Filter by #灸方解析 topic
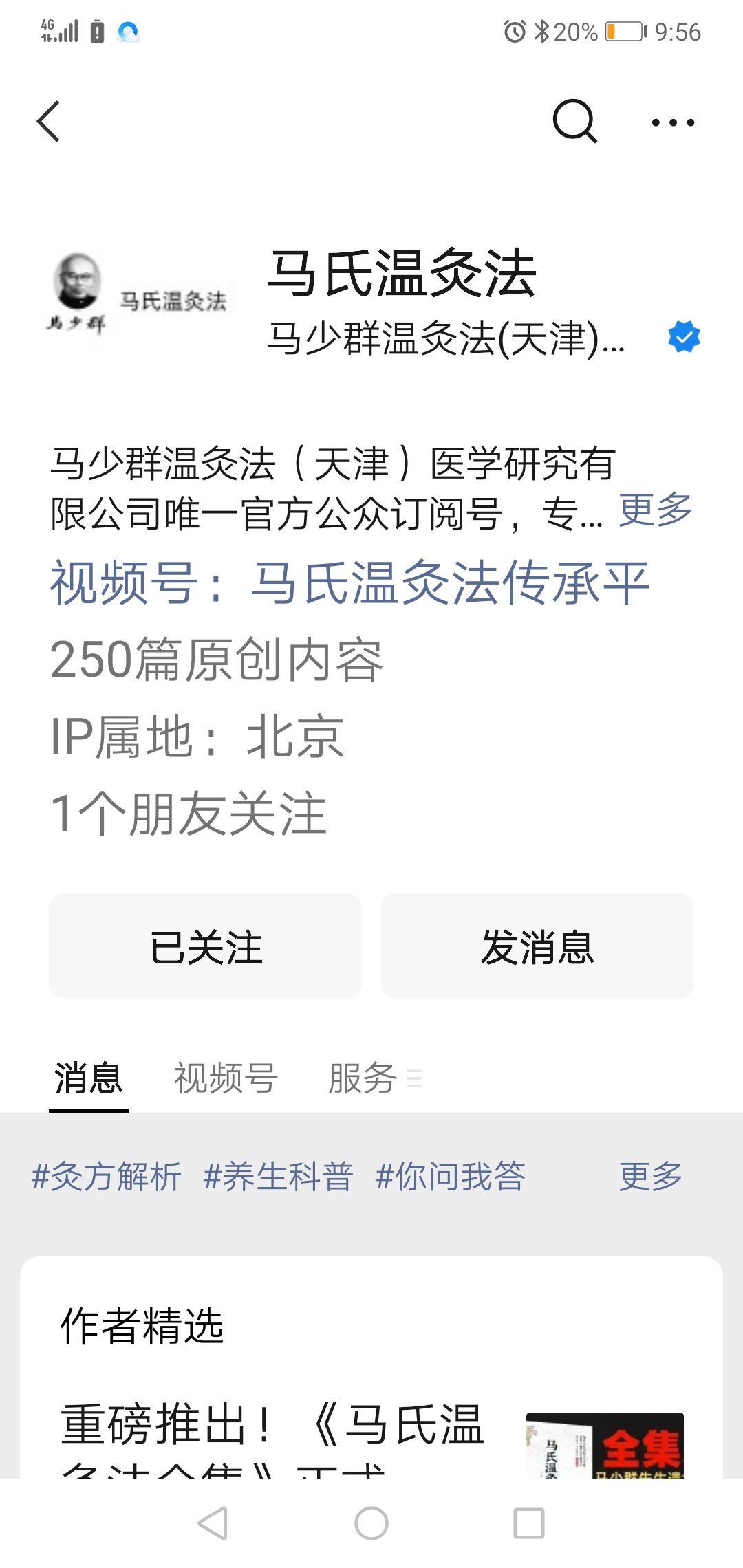 107,1176
